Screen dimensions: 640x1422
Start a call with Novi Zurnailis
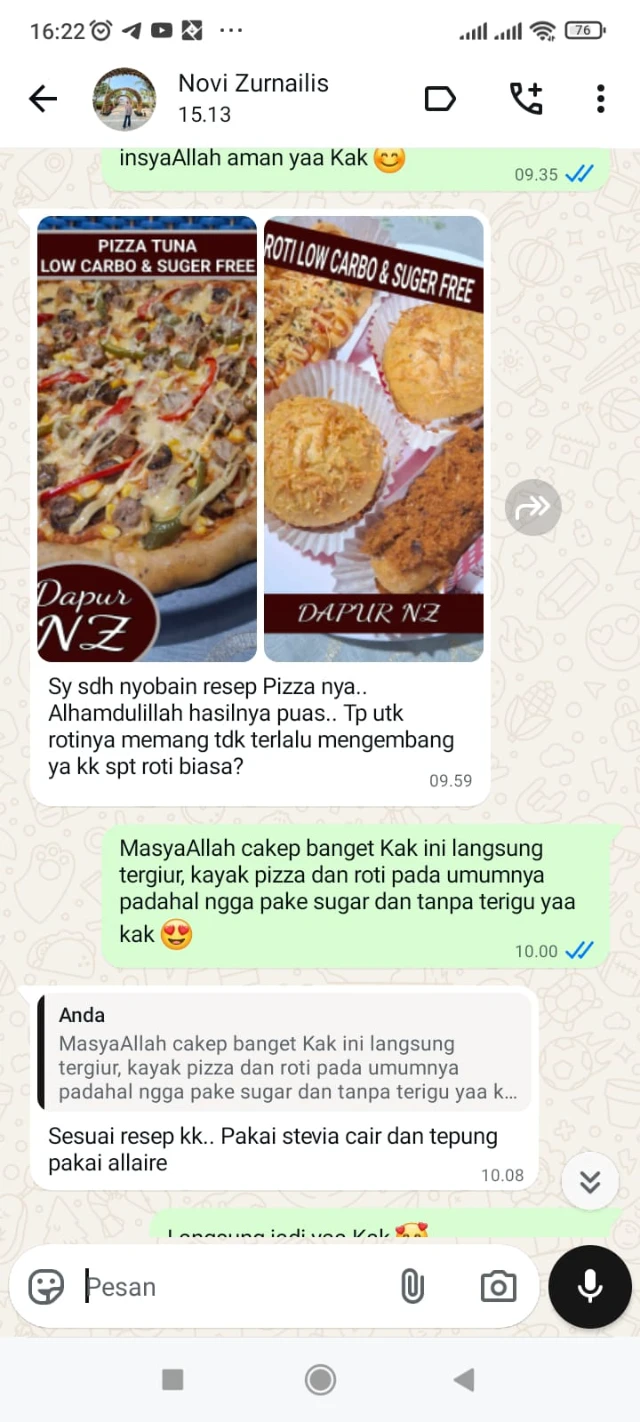point(526,98)
